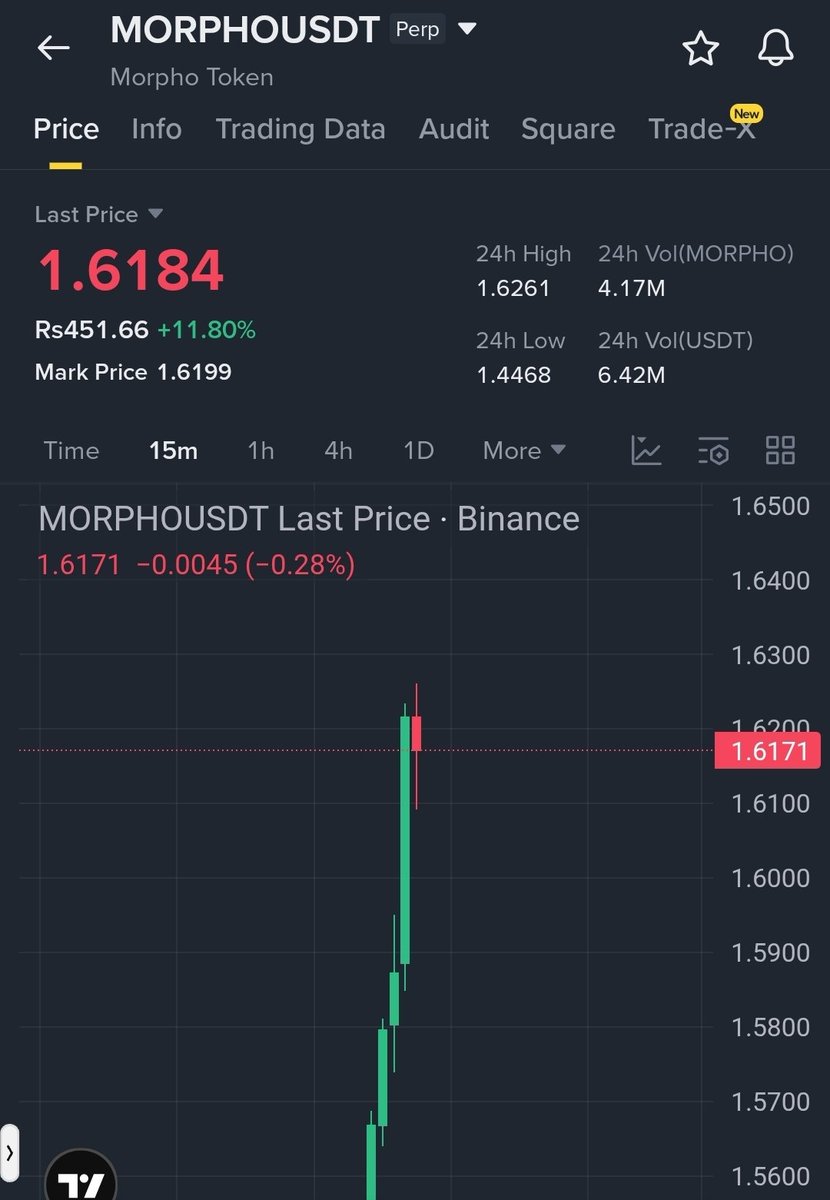Expand the side panel arrow on the chart
830x1200 pixels.
click(x=9, y=1152)
